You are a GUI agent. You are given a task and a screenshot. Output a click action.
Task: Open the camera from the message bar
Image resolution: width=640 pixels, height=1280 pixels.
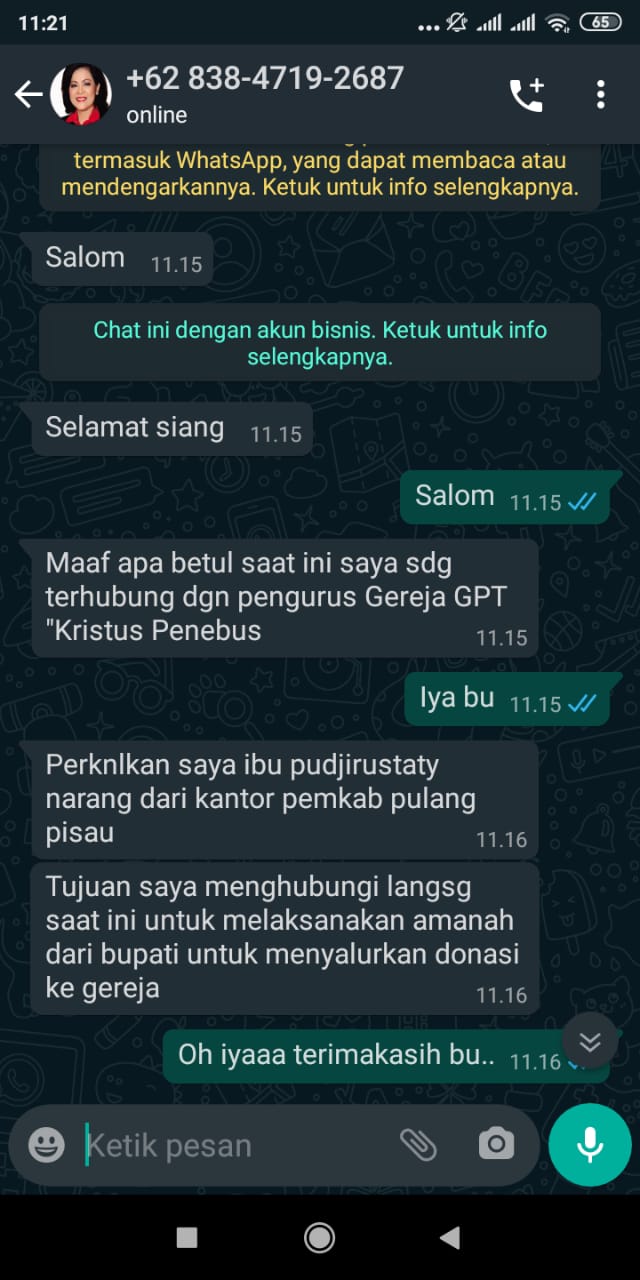pyautogui.click(x=496, y=1144)
